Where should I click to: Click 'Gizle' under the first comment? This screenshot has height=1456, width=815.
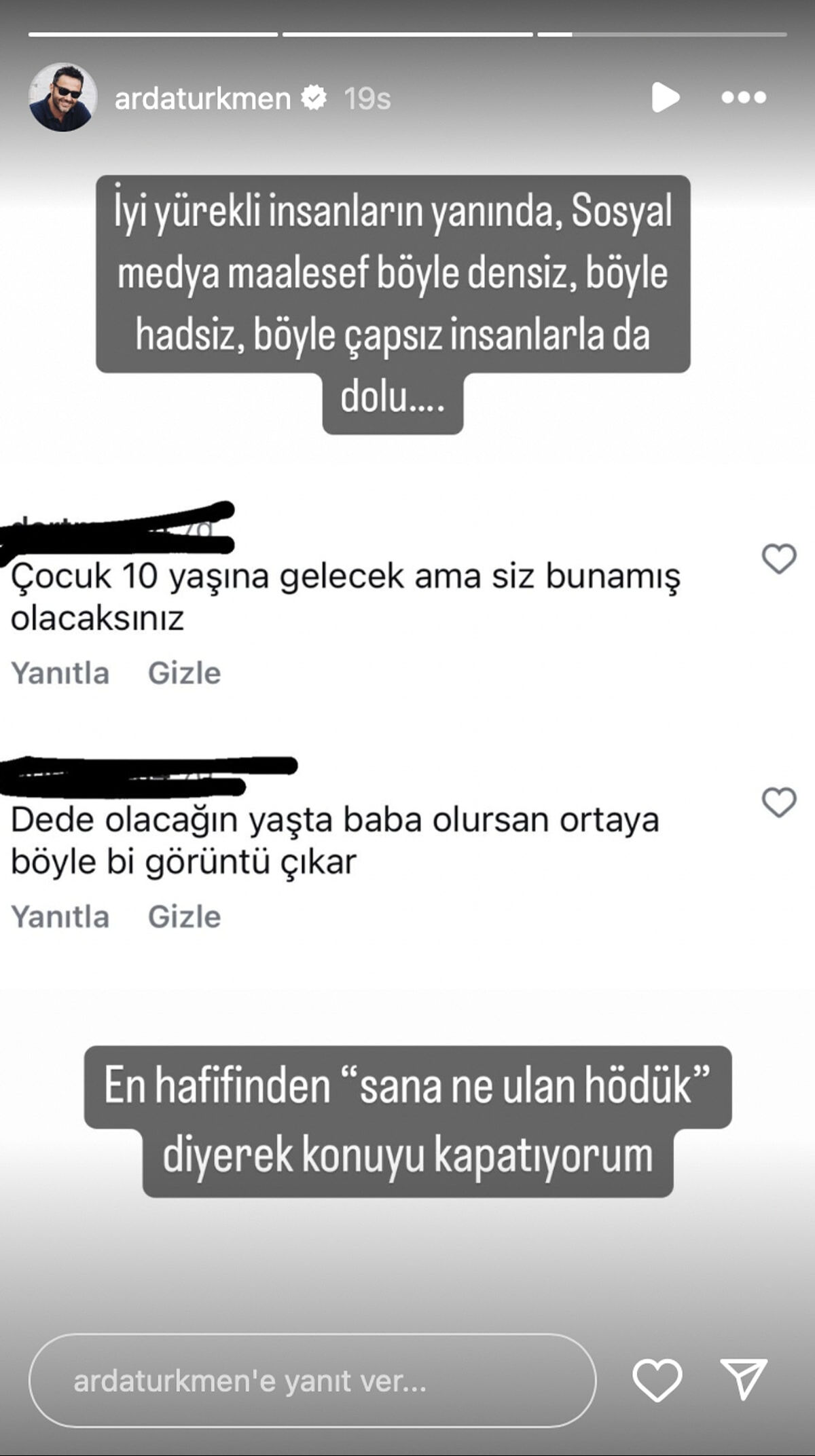point(183,673)
